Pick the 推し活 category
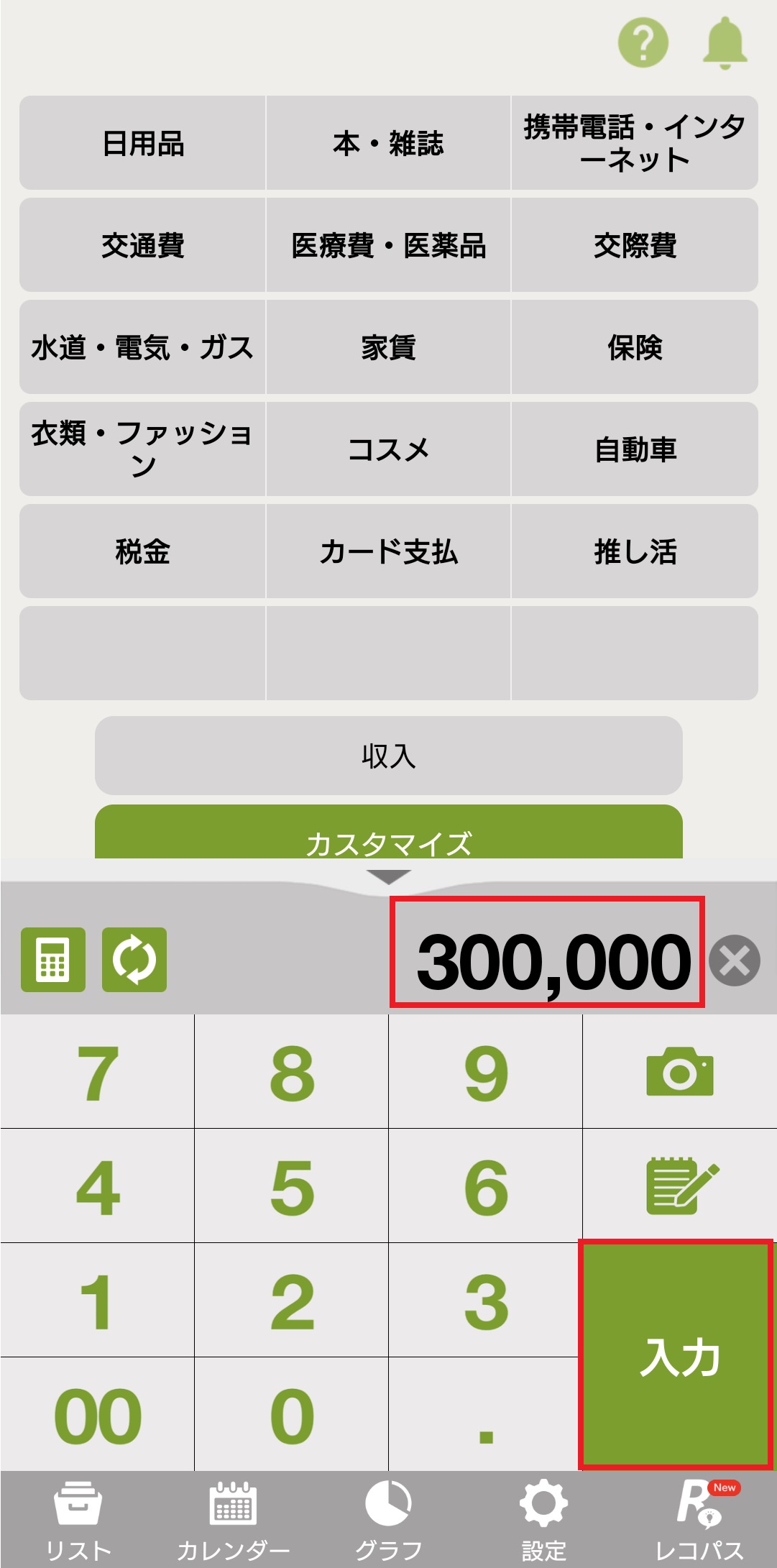 (635, 551)
